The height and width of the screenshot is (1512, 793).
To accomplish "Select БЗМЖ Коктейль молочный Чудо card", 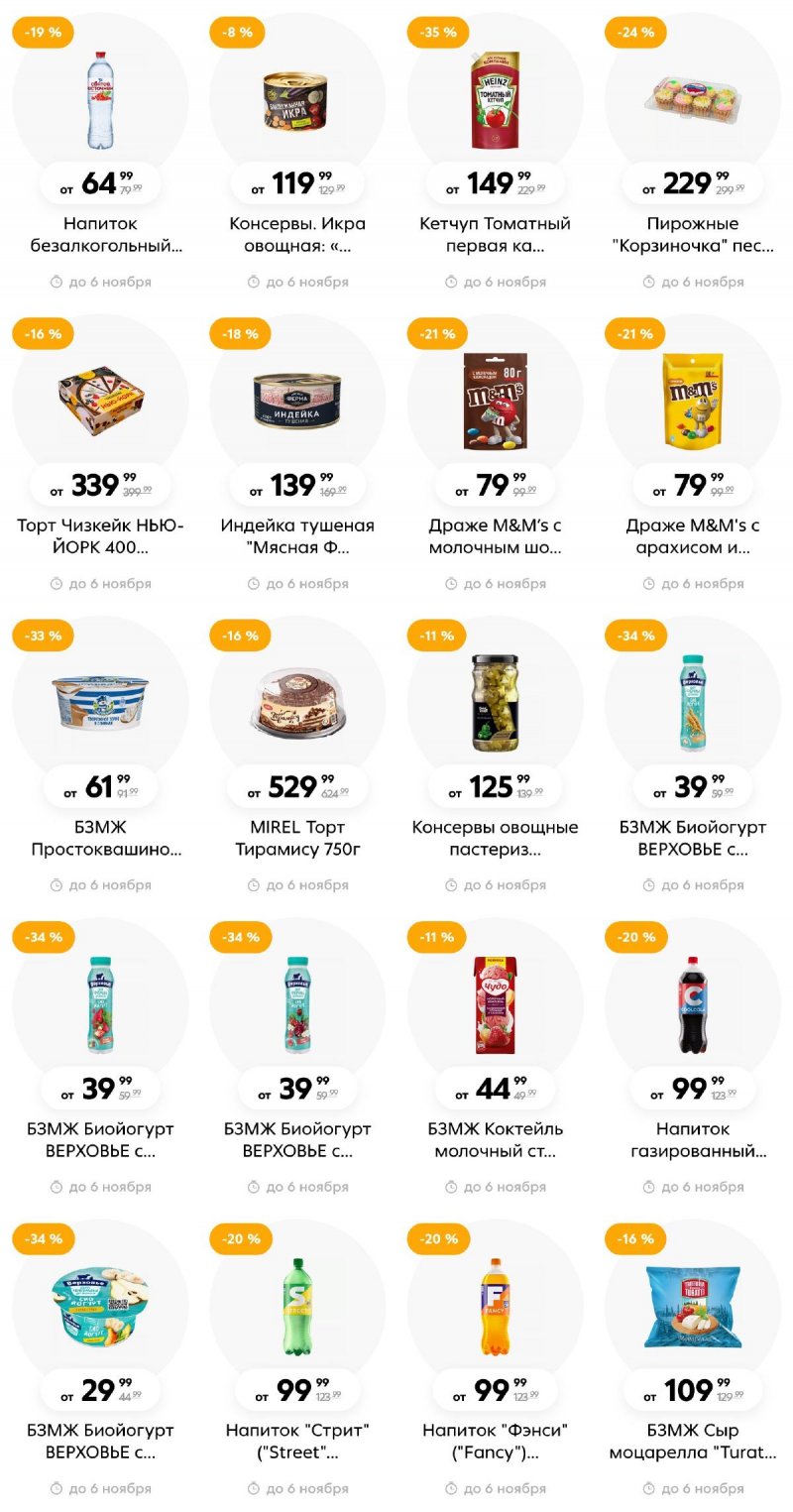I will [495, 1004].
